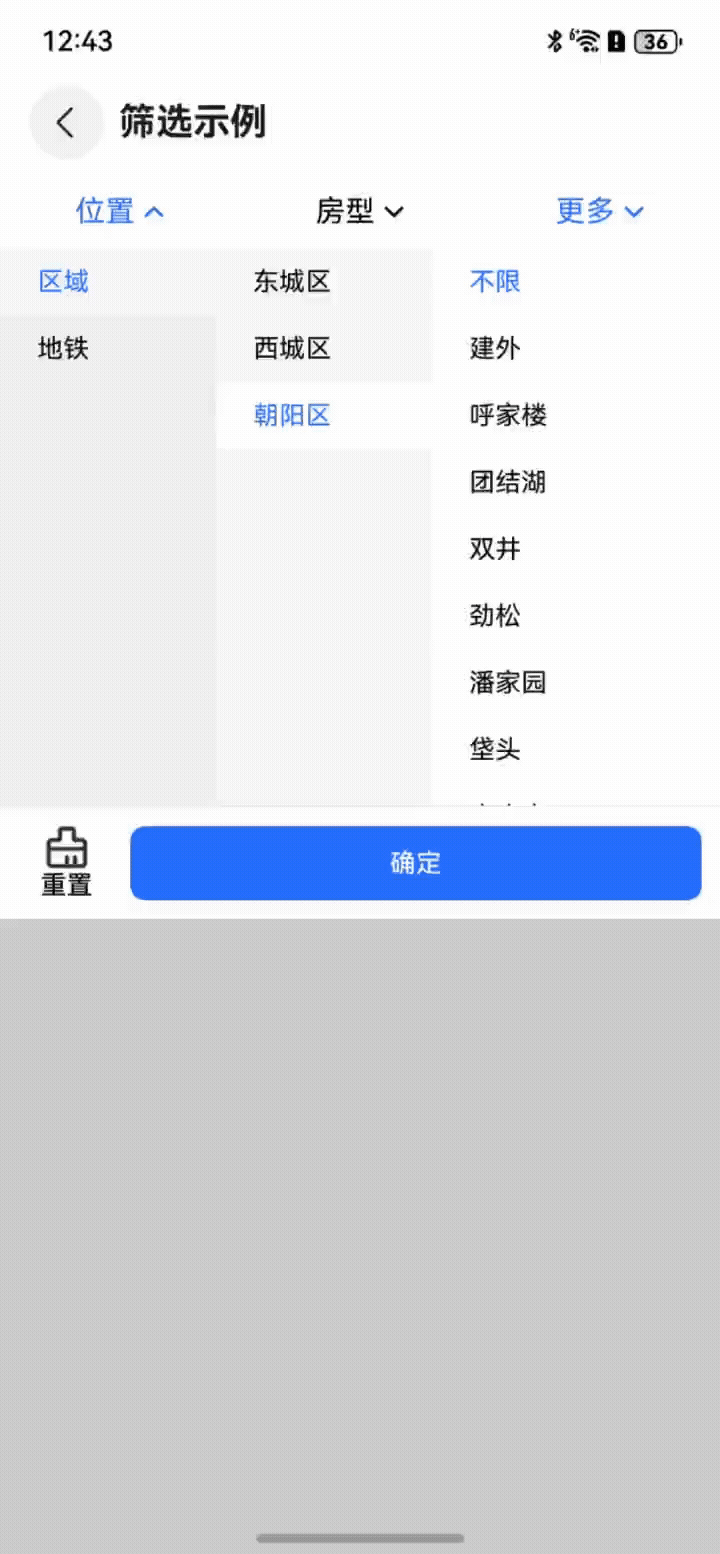Expand the 更多 dropdown
720x1554 pixels.
coord(597,212)
